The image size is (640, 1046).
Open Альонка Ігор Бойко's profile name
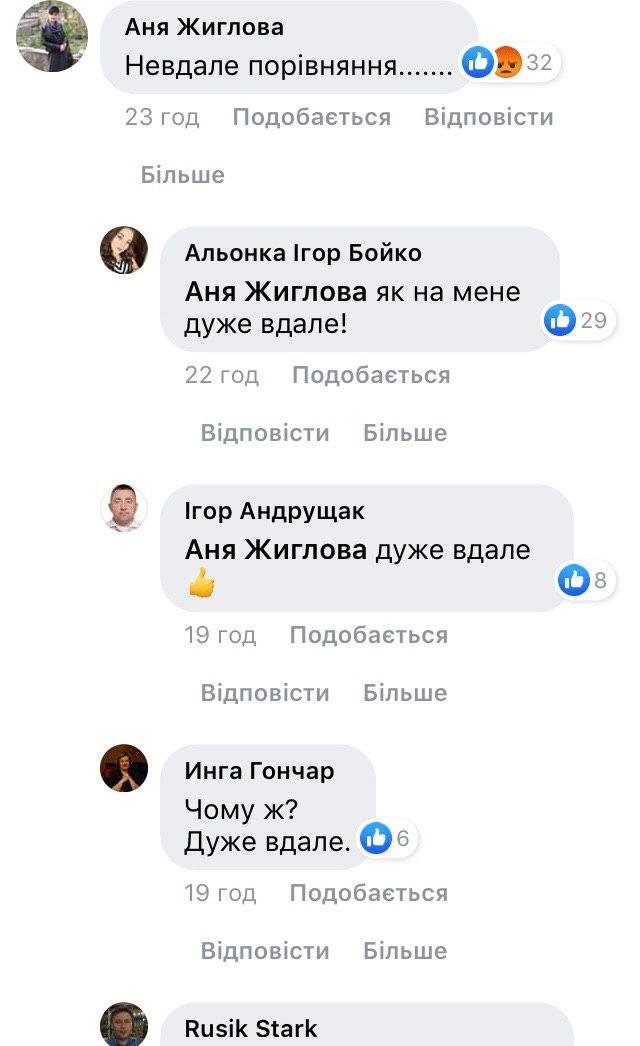pos(302,253)
